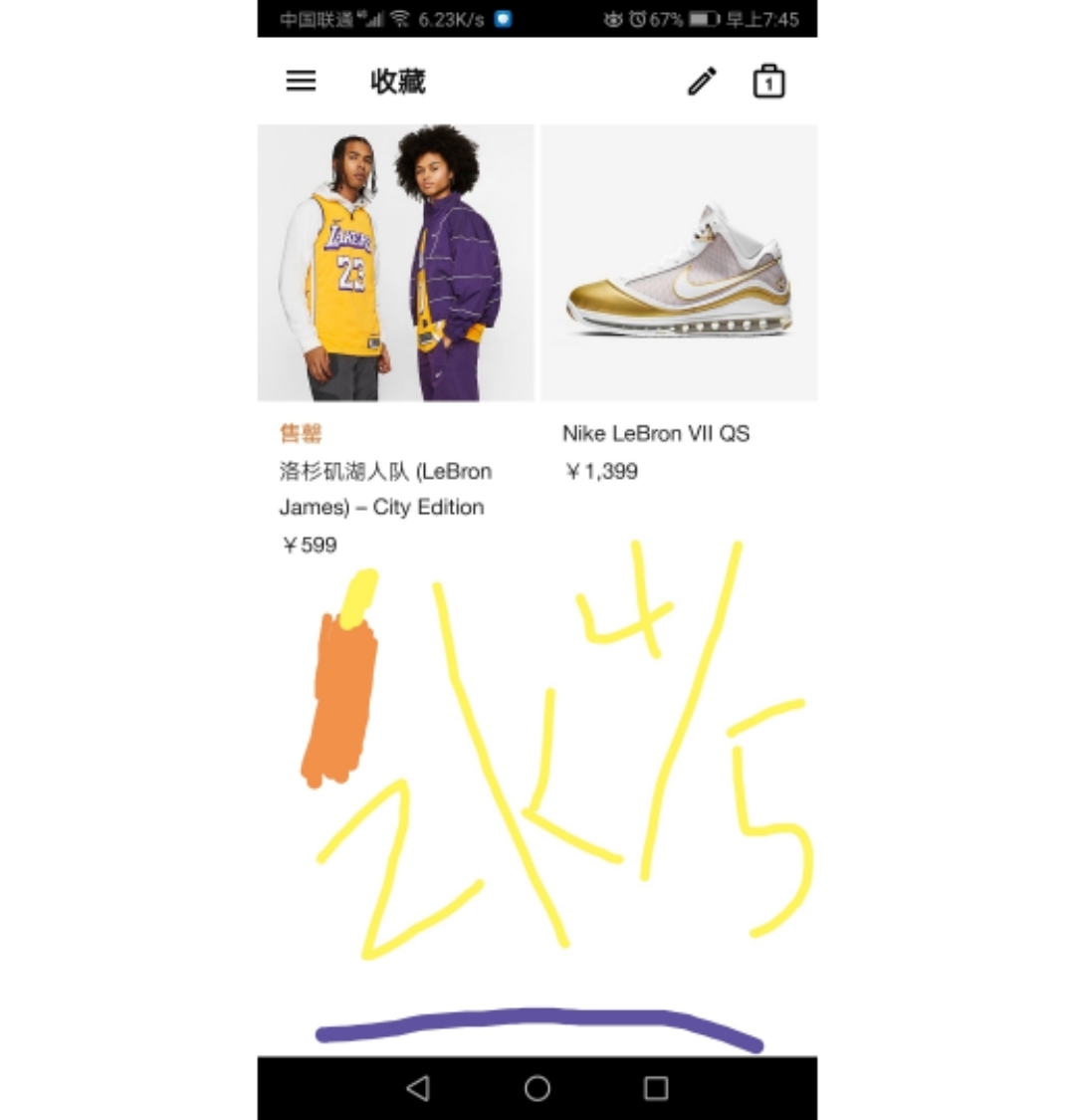Viewport: 1075px width, 1120px height.
Task: Open the shopping bag
Action: (x=767, y=81)
